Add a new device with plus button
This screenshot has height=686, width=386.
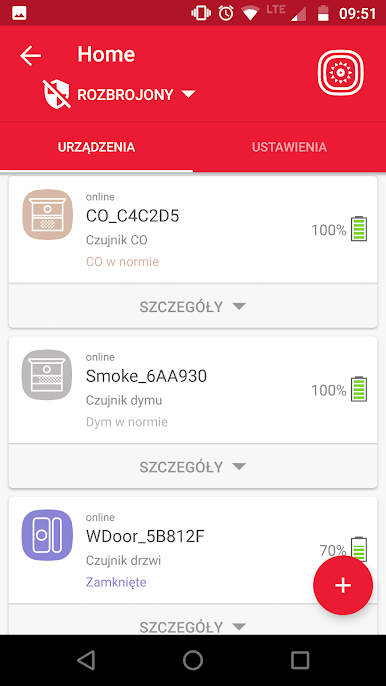pos(343,585)
